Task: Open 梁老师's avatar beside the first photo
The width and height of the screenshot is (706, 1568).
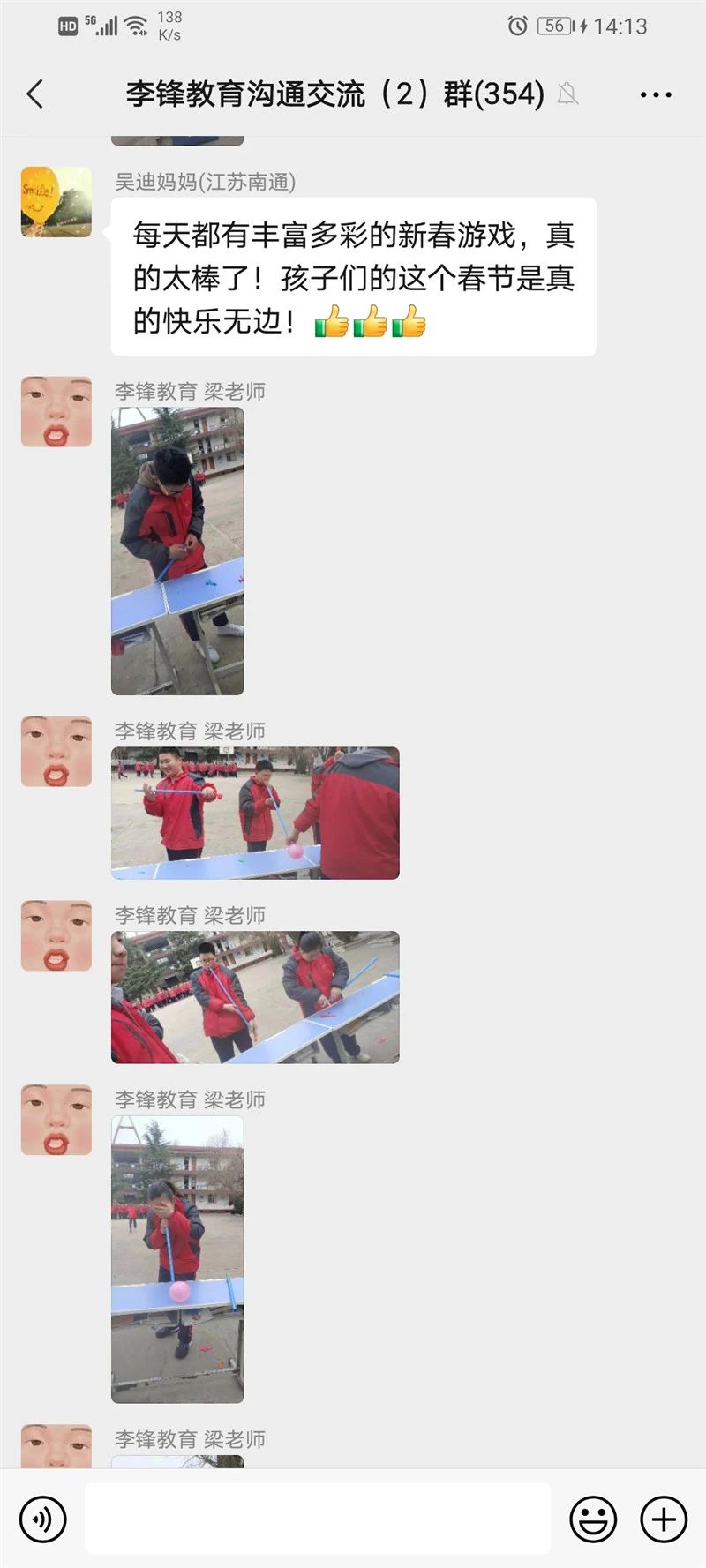Action: click(x=56, y=412)
